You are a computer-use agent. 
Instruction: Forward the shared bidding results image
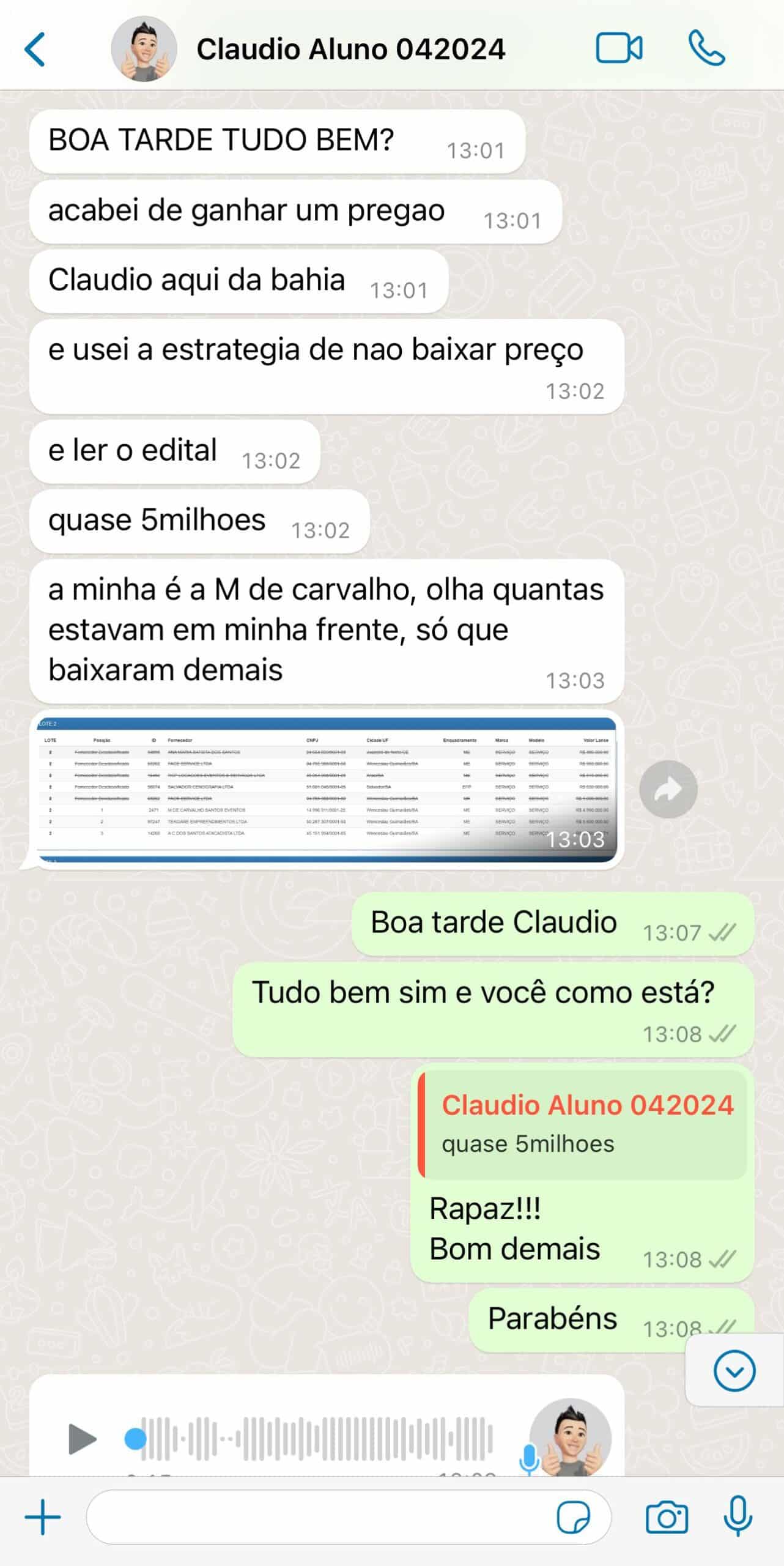[668, 790]
